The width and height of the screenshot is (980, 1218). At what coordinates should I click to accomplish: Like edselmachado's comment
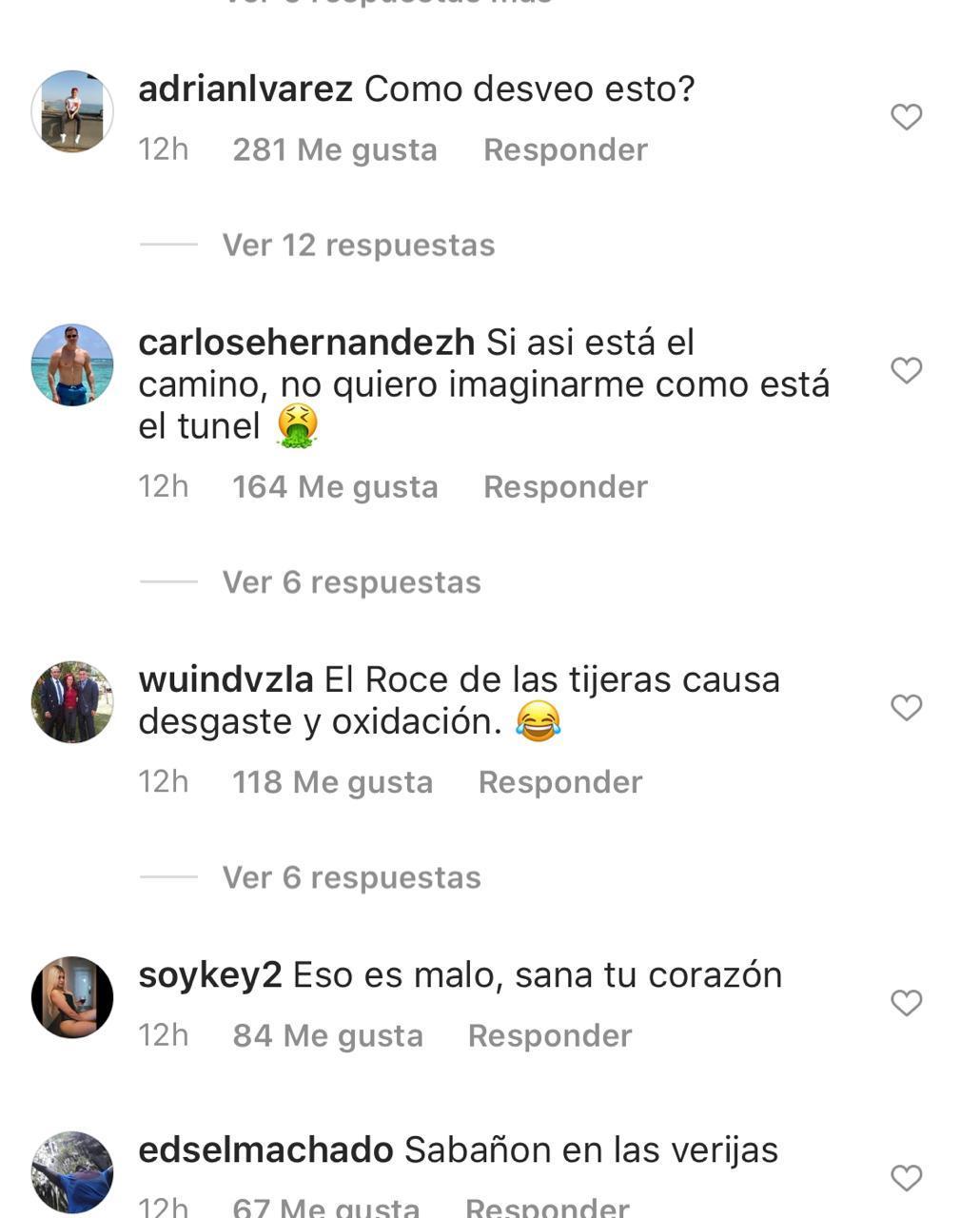click(x=906, y=1178)
